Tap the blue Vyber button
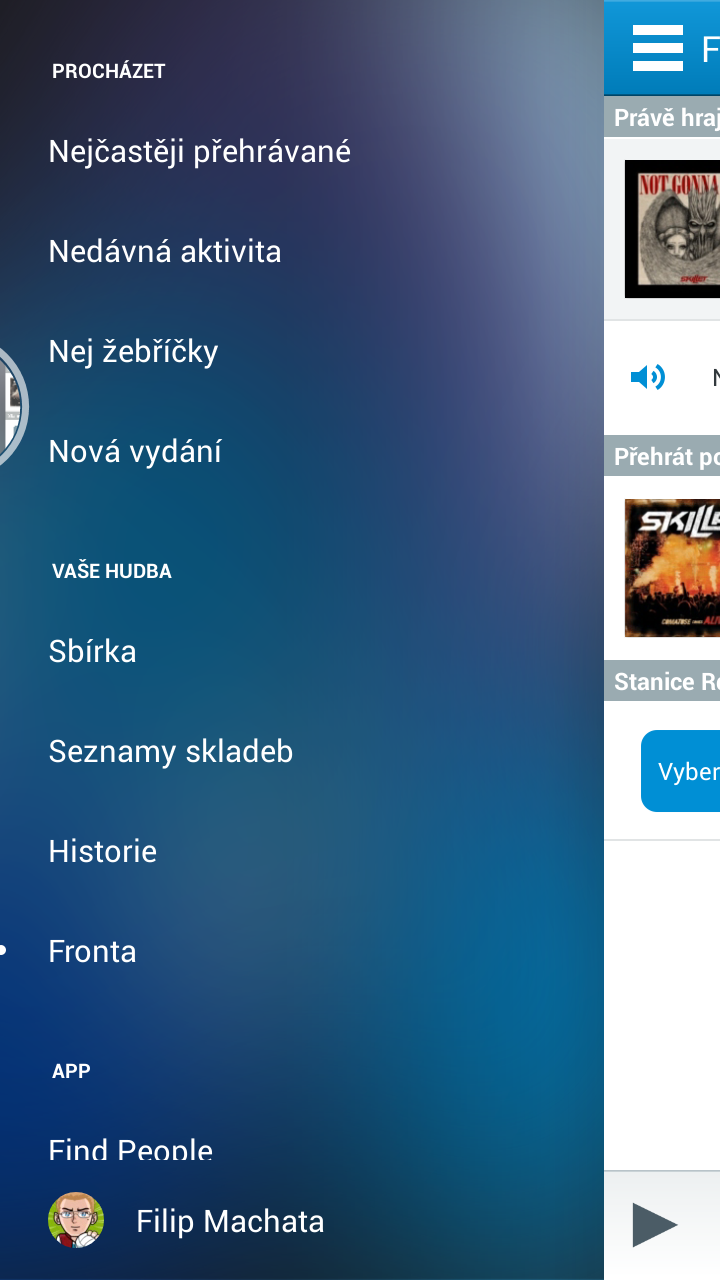Image resolution: width=720 pixels, height=1280 pixels. coord(681,771)
